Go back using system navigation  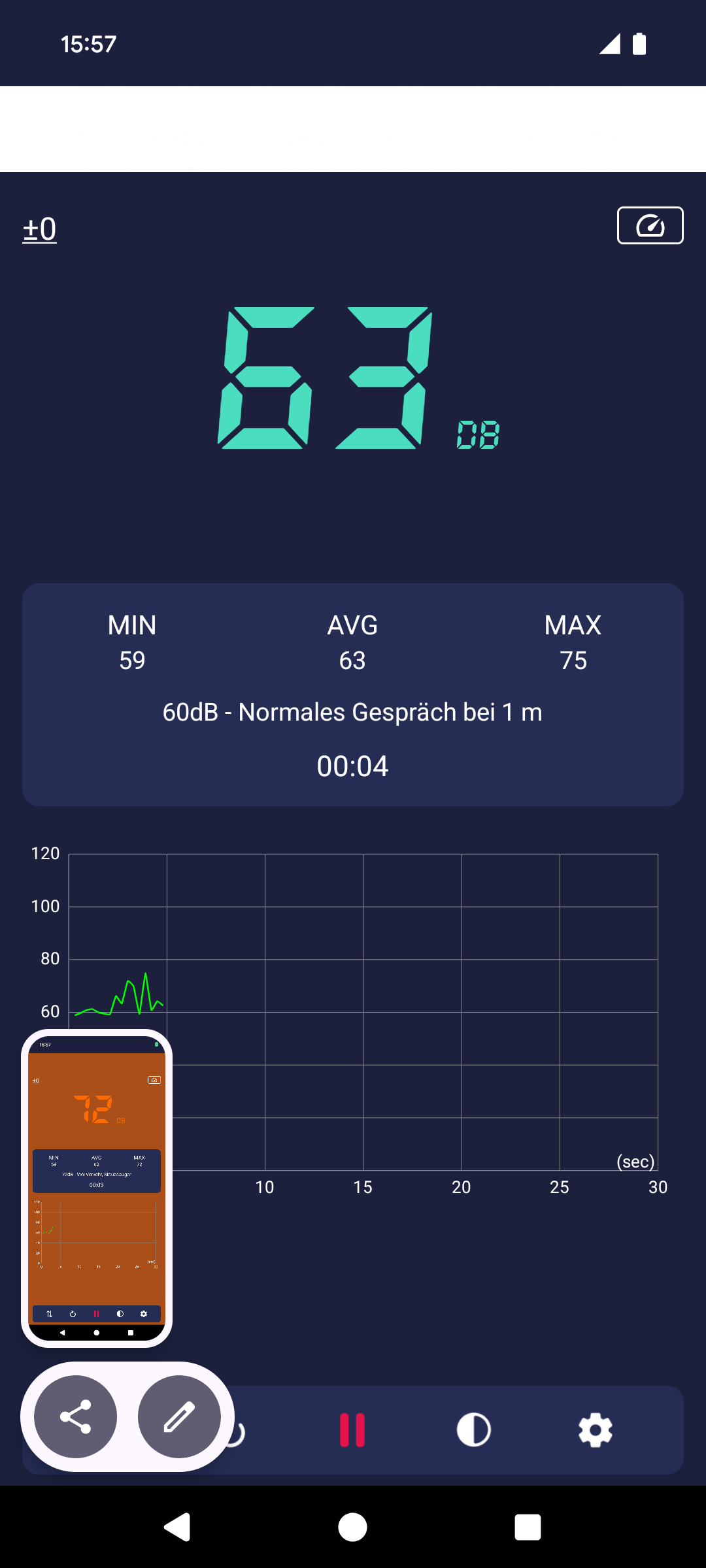[x=177, y=1527]
